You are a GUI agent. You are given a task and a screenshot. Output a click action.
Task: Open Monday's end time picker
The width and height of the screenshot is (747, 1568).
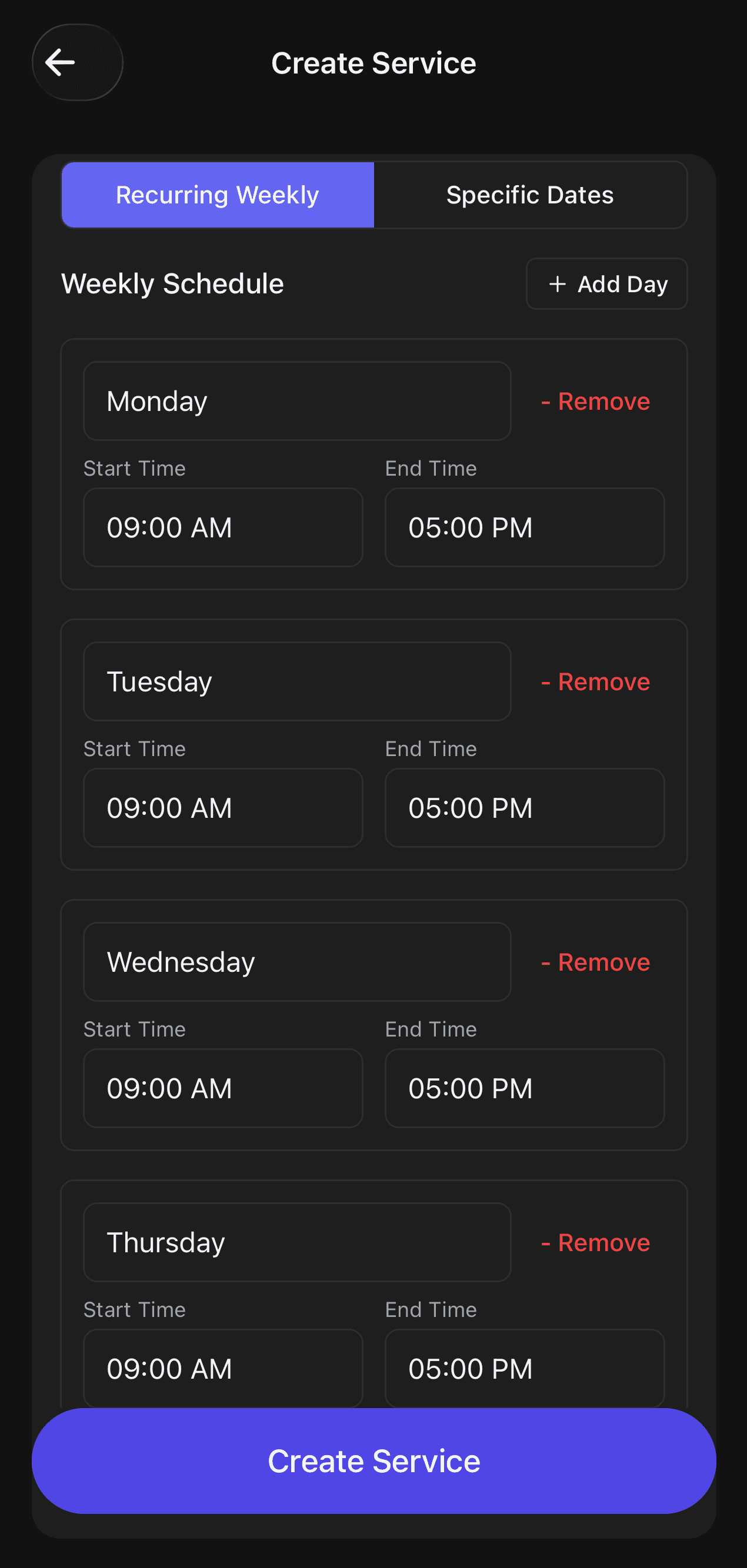click(523, 527)
